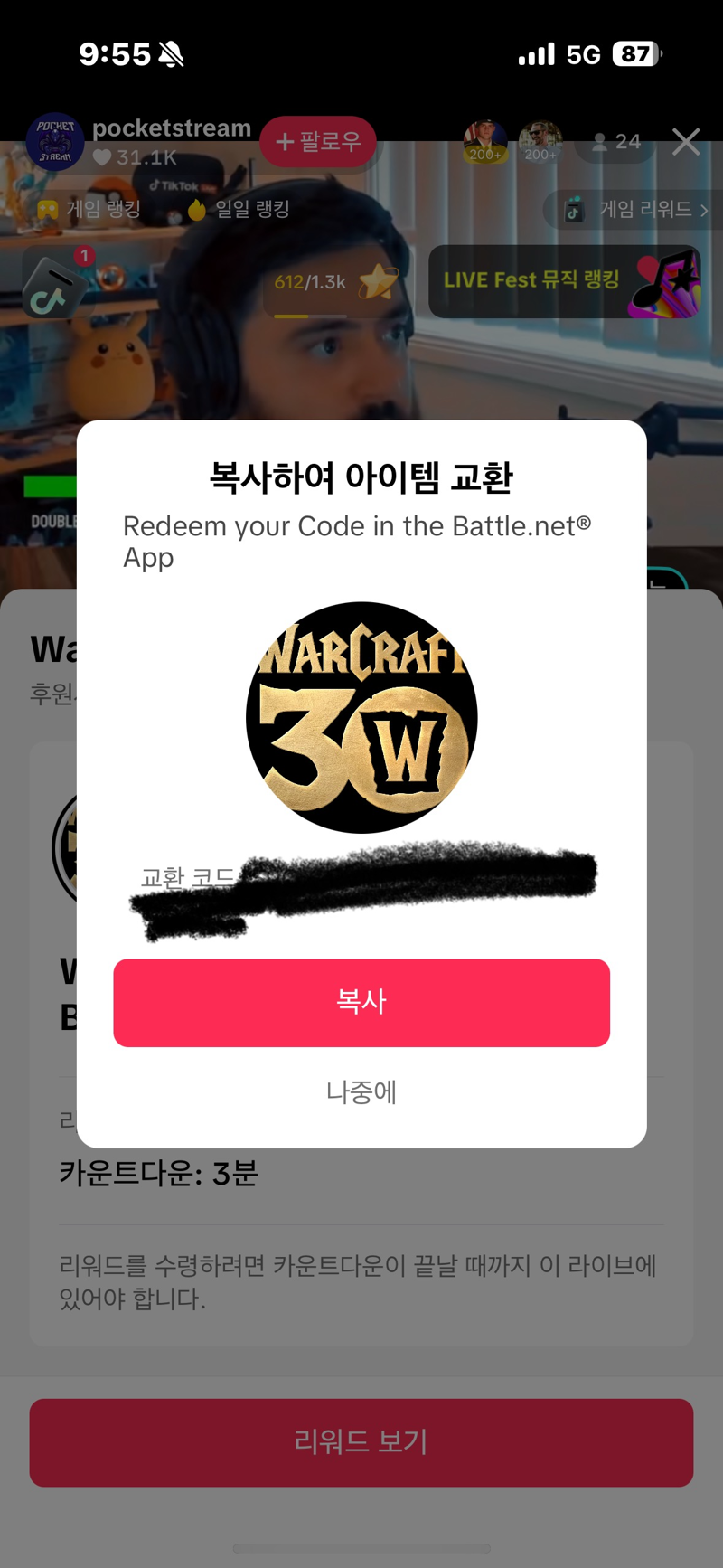The height and width of the screenshot is (1568, 723).
Task: Open 일일 랭킹 chip
Action: tap(239, 210)
